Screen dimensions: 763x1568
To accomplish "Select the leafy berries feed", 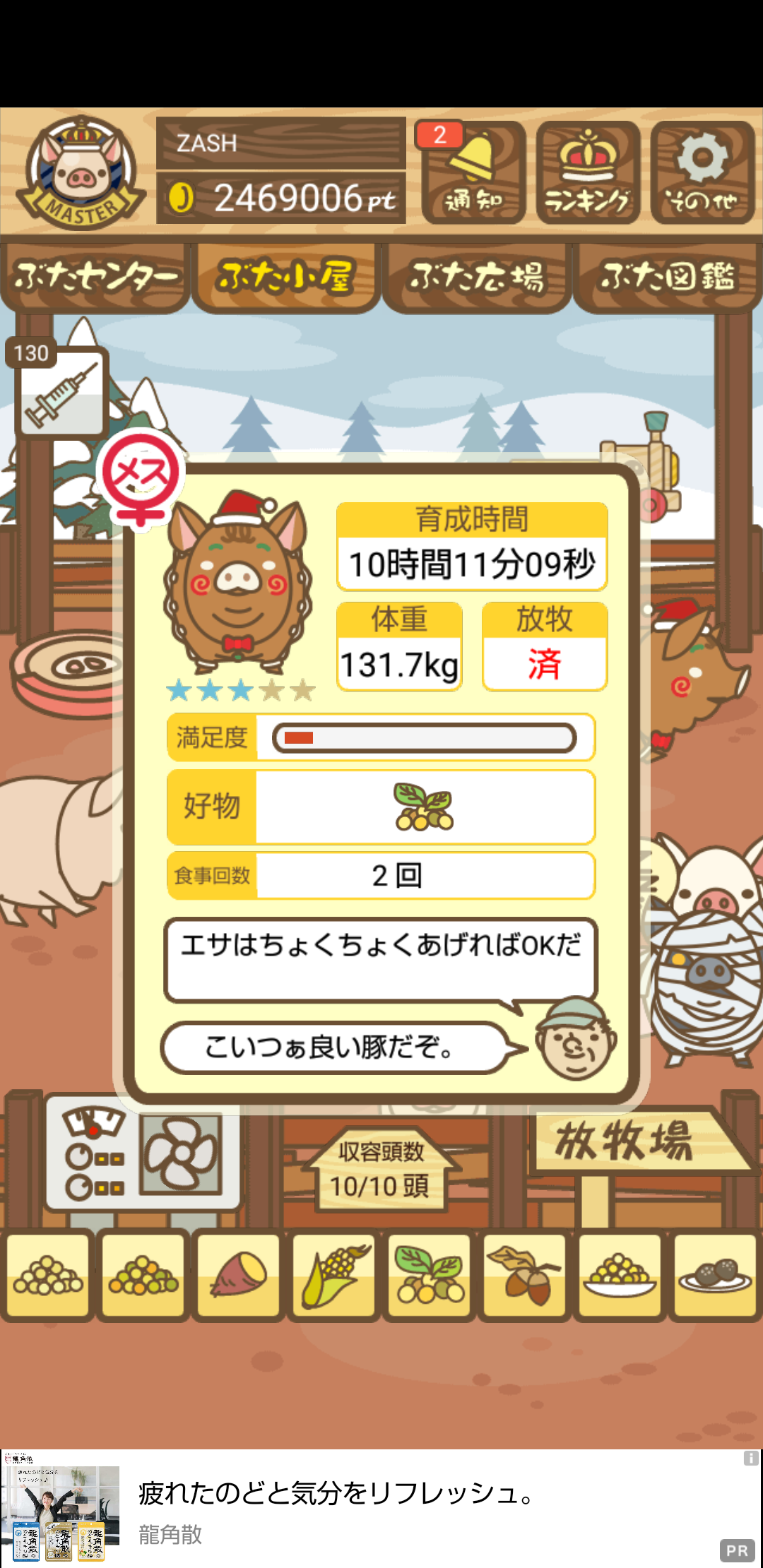I will pyautogui.click(x=430, y=1276).
